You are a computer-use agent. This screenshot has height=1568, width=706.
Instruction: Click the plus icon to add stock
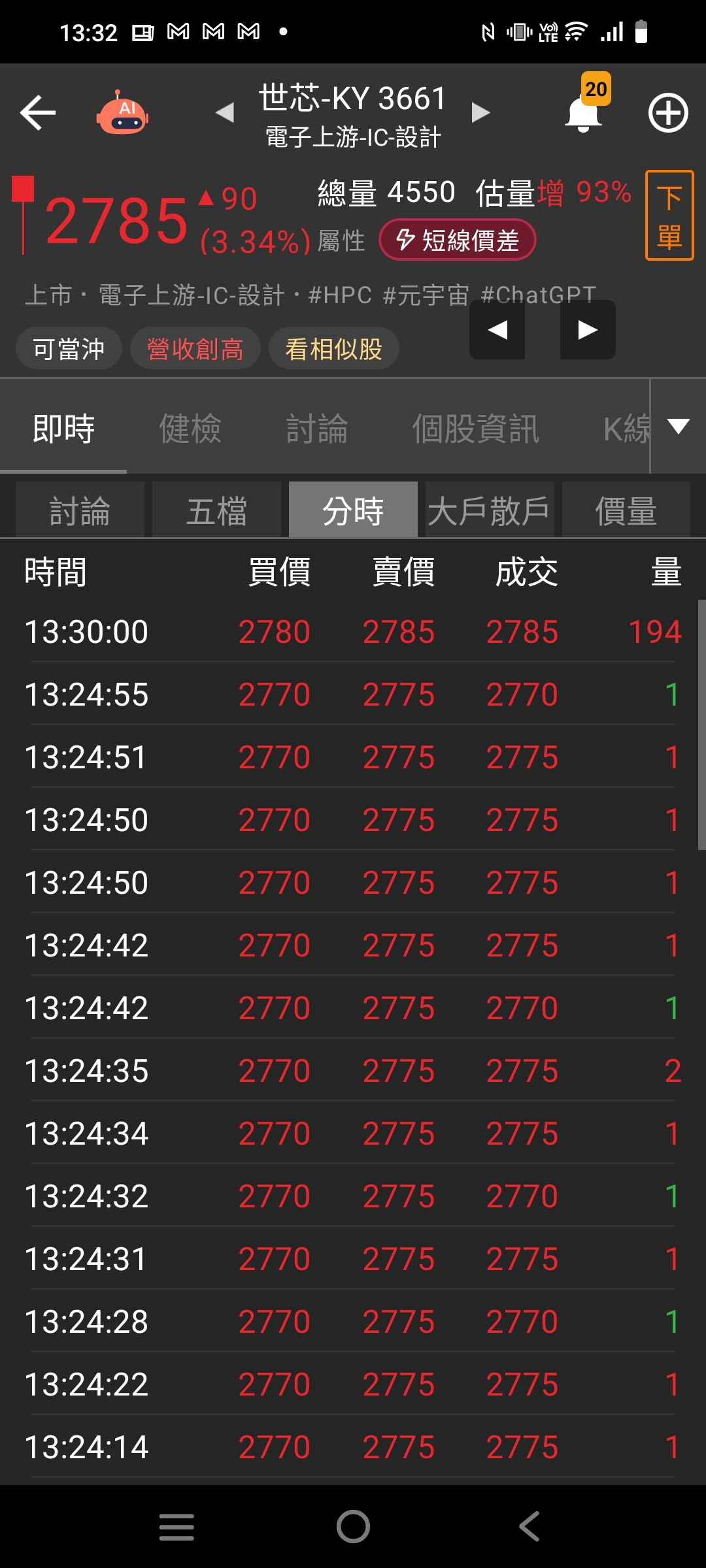click(668, 112)
